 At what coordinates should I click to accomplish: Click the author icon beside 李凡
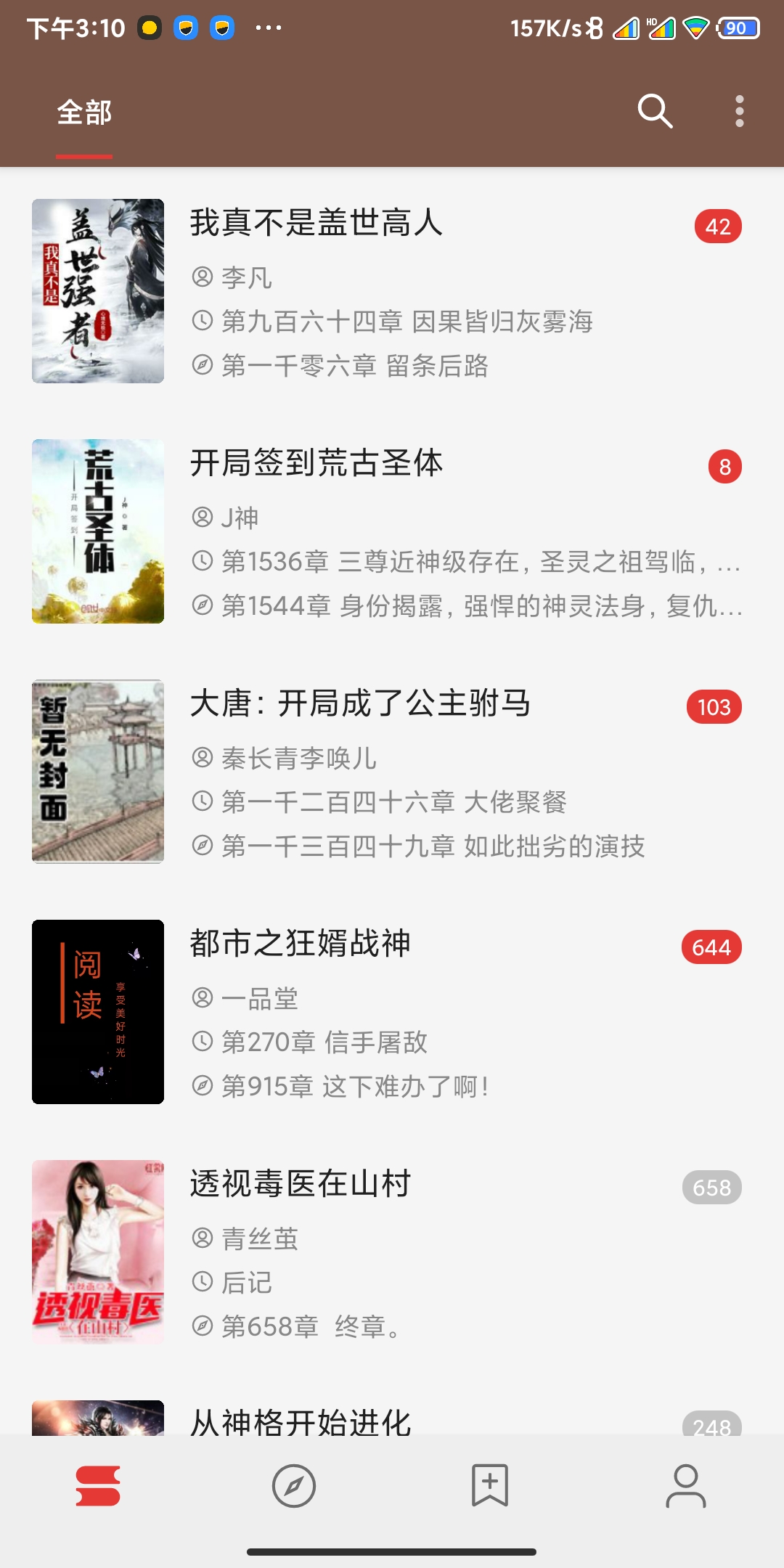[202, 277]
